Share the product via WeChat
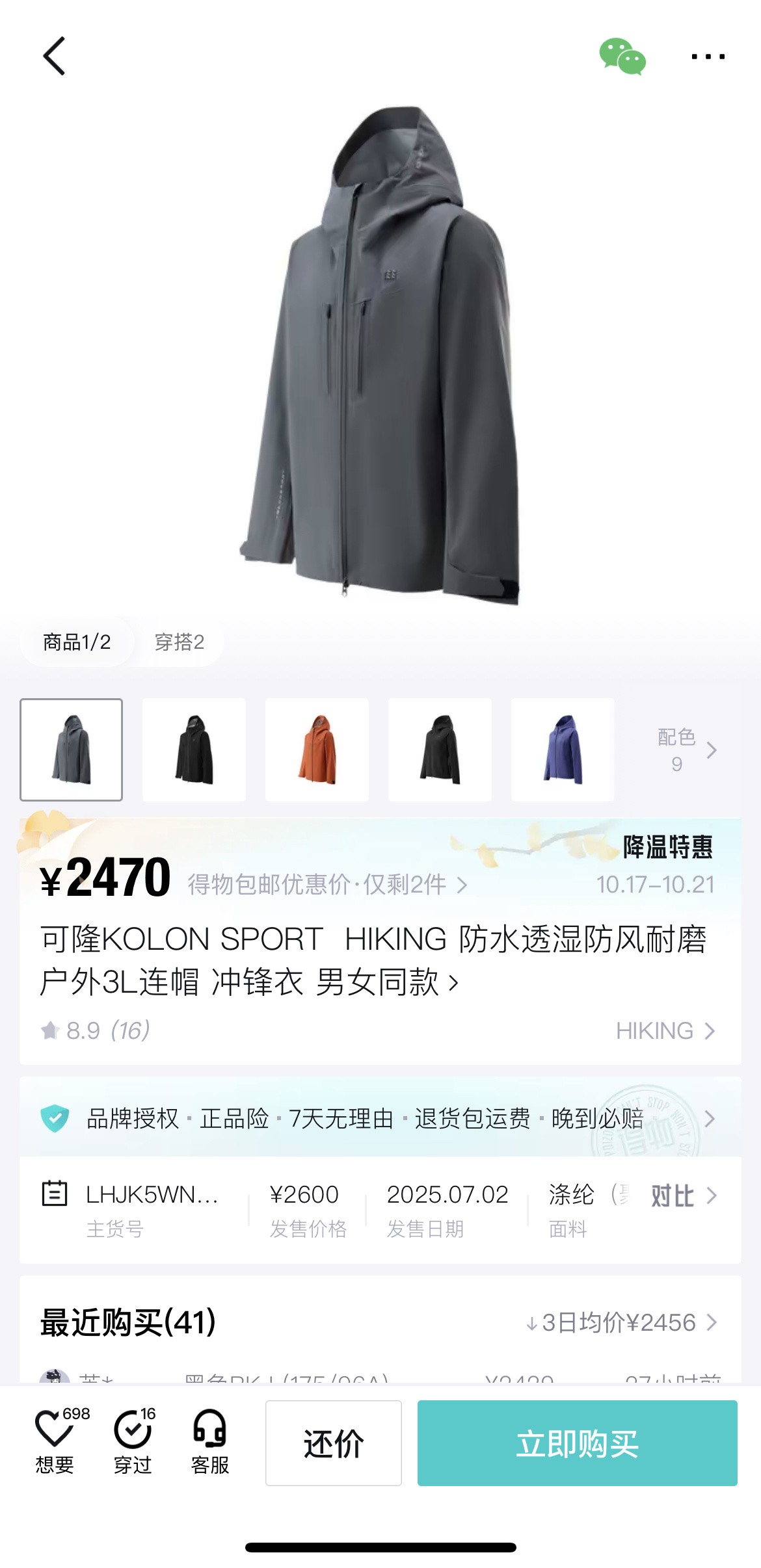Screen dimensions: 761x1568 [x=622, y=57]
